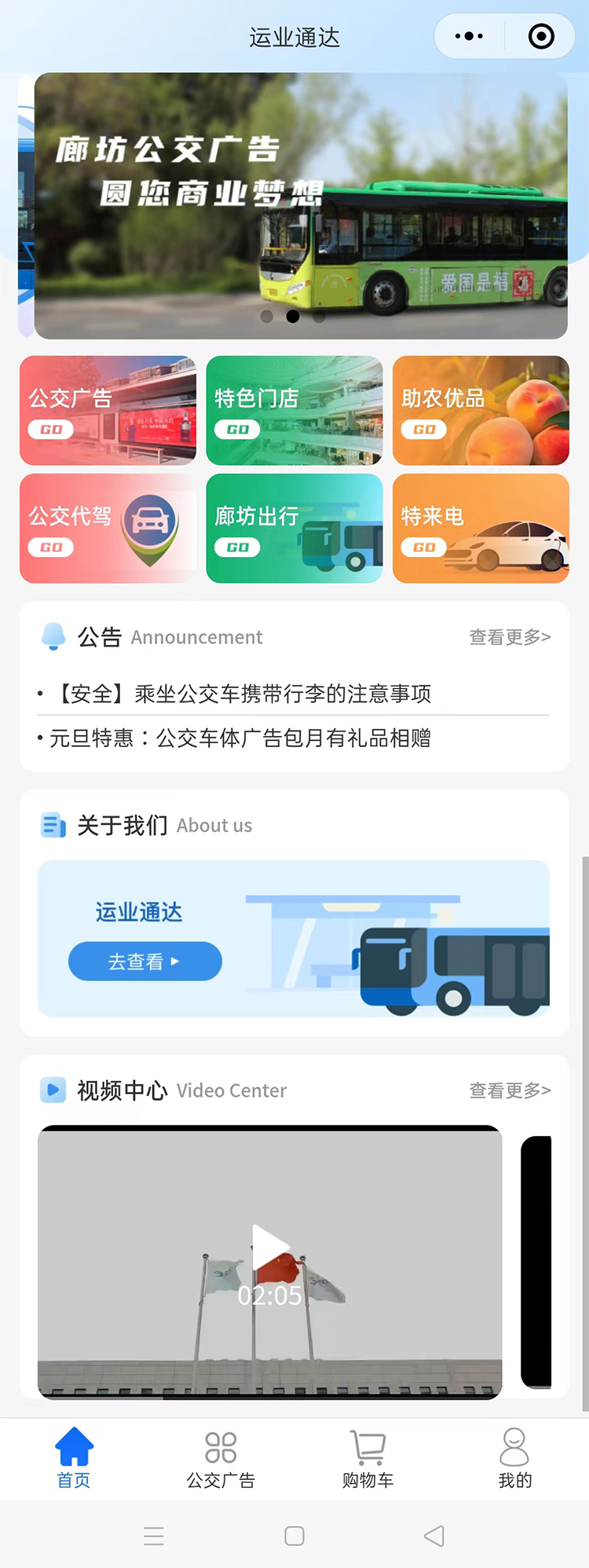This screenshot has width=589, height=1568.
Task: Open the 特色门店 tile
Action: [294, 410]
